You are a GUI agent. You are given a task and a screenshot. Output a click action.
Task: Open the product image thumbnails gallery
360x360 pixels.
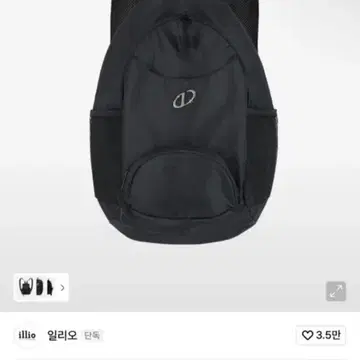pyautogui.click(x=41, y=287)
